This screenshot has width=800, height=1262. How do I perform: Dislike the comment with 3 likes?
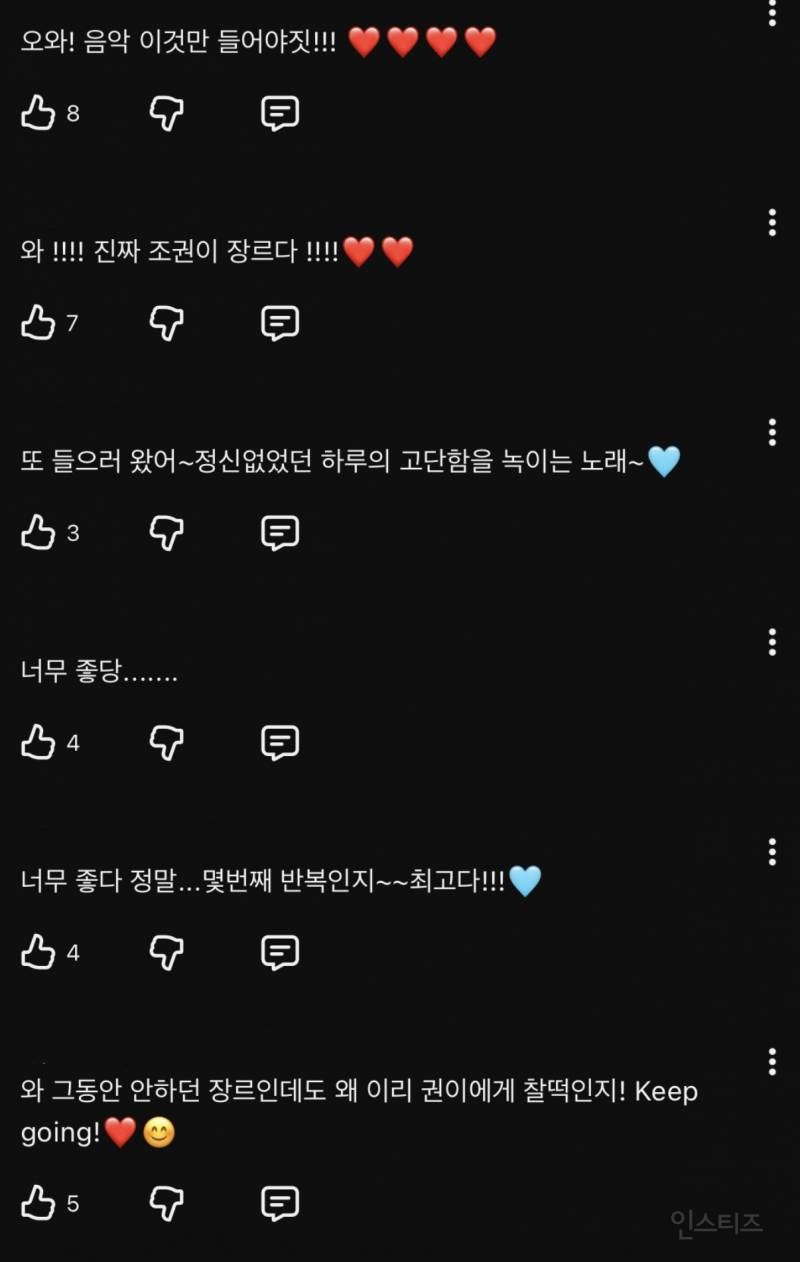pos(166,532)
